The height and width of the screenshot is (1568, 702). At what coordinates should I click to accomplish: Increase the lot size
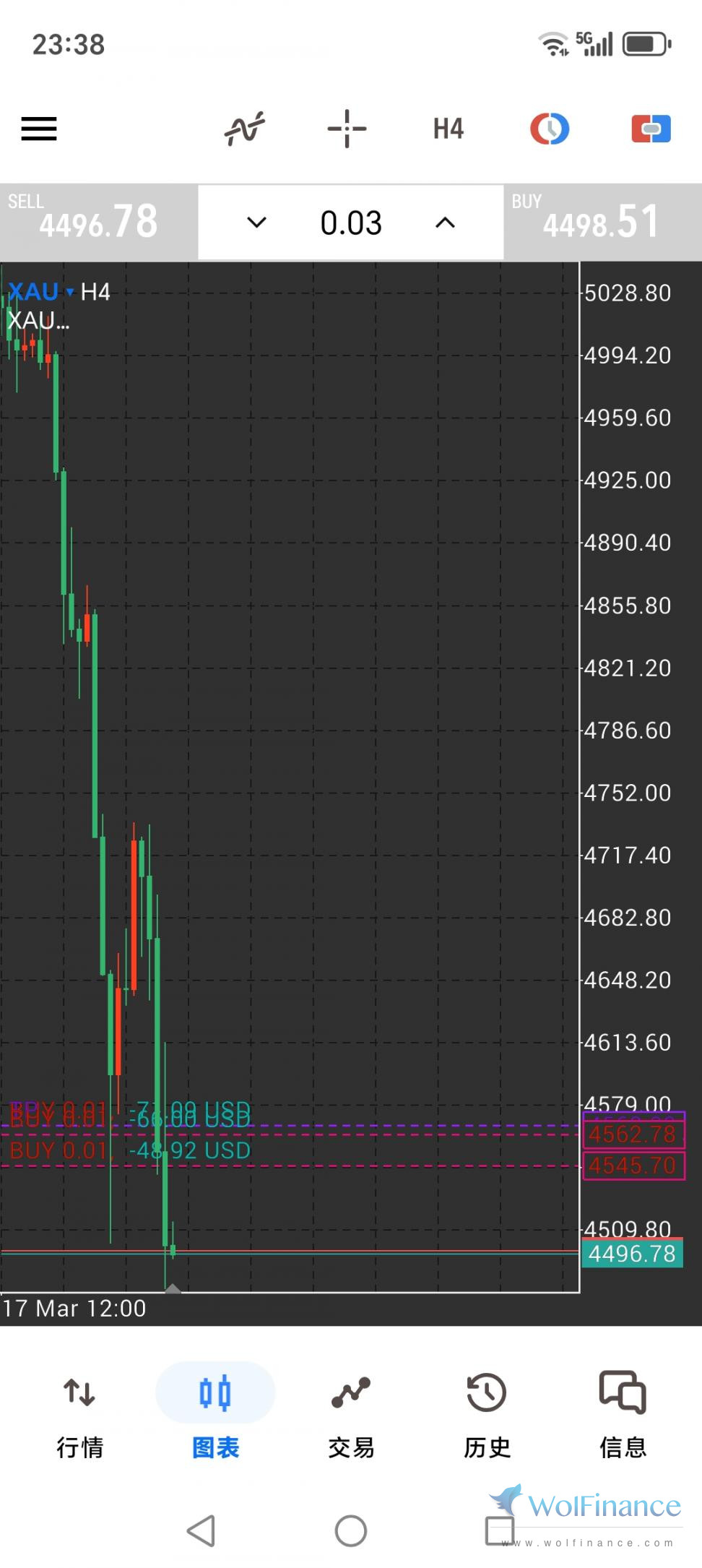445,223
